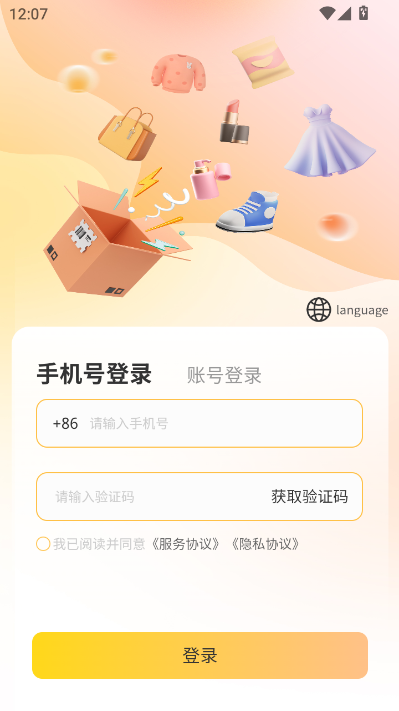The image size is (399, 711).
Task: Check the agreement consent circle
Action: click(x=43, y=544)
